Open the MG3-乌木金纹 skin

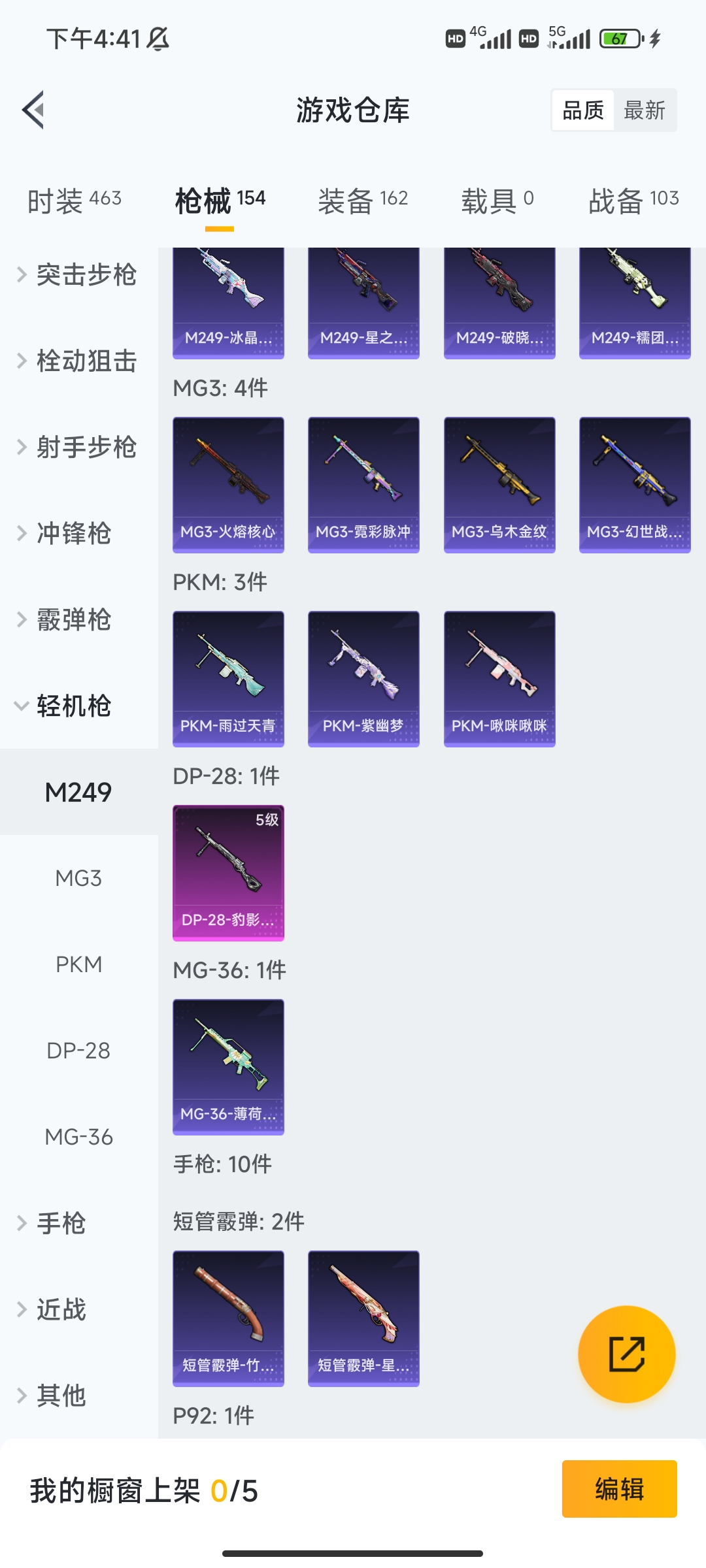tap(499, 485)
